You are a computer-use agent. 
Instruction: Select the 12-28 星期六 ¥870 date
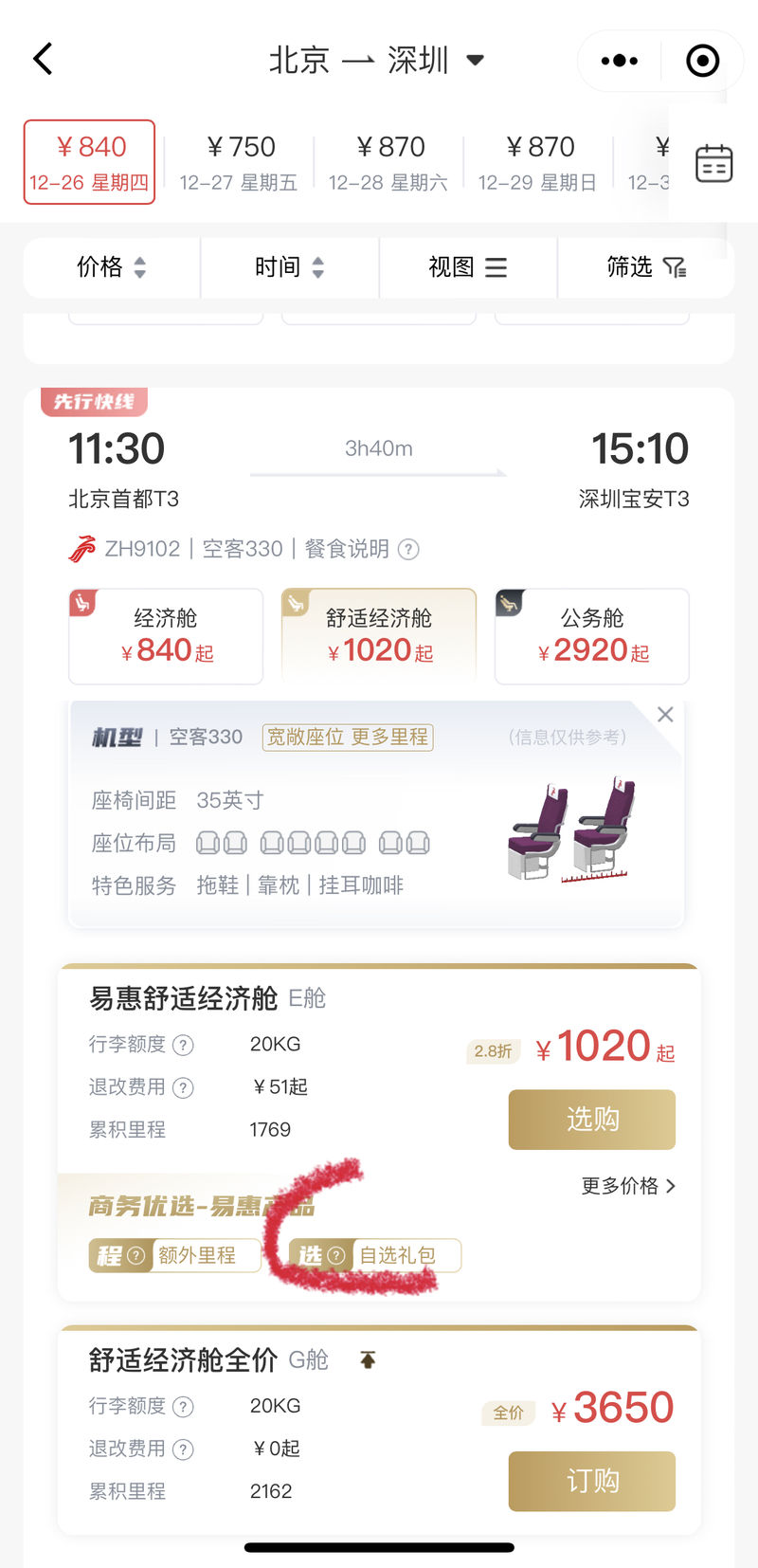pos(388,162)
